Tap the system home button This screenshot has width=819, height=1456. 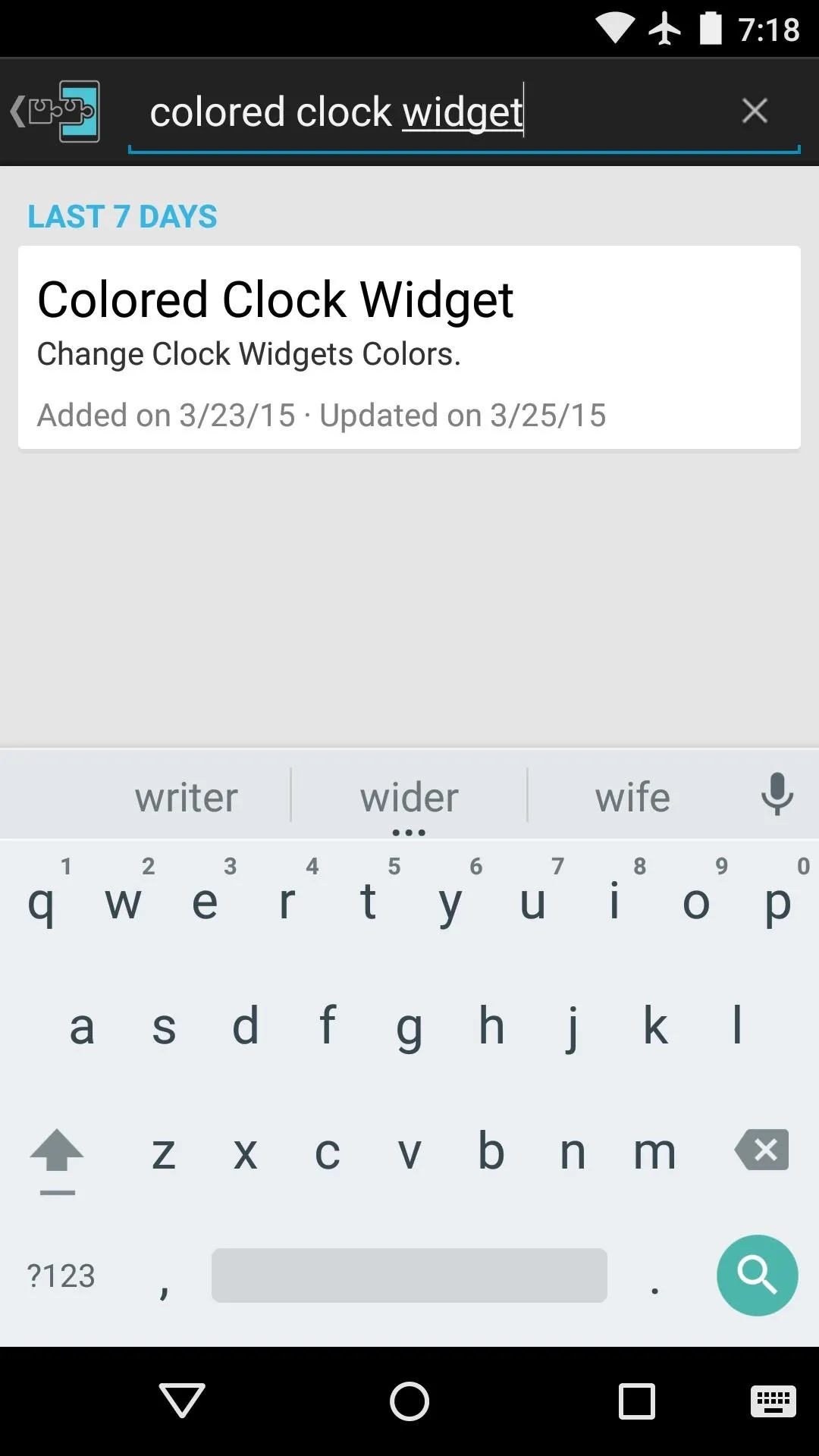pyautogui.click(x=409, y=1401)
